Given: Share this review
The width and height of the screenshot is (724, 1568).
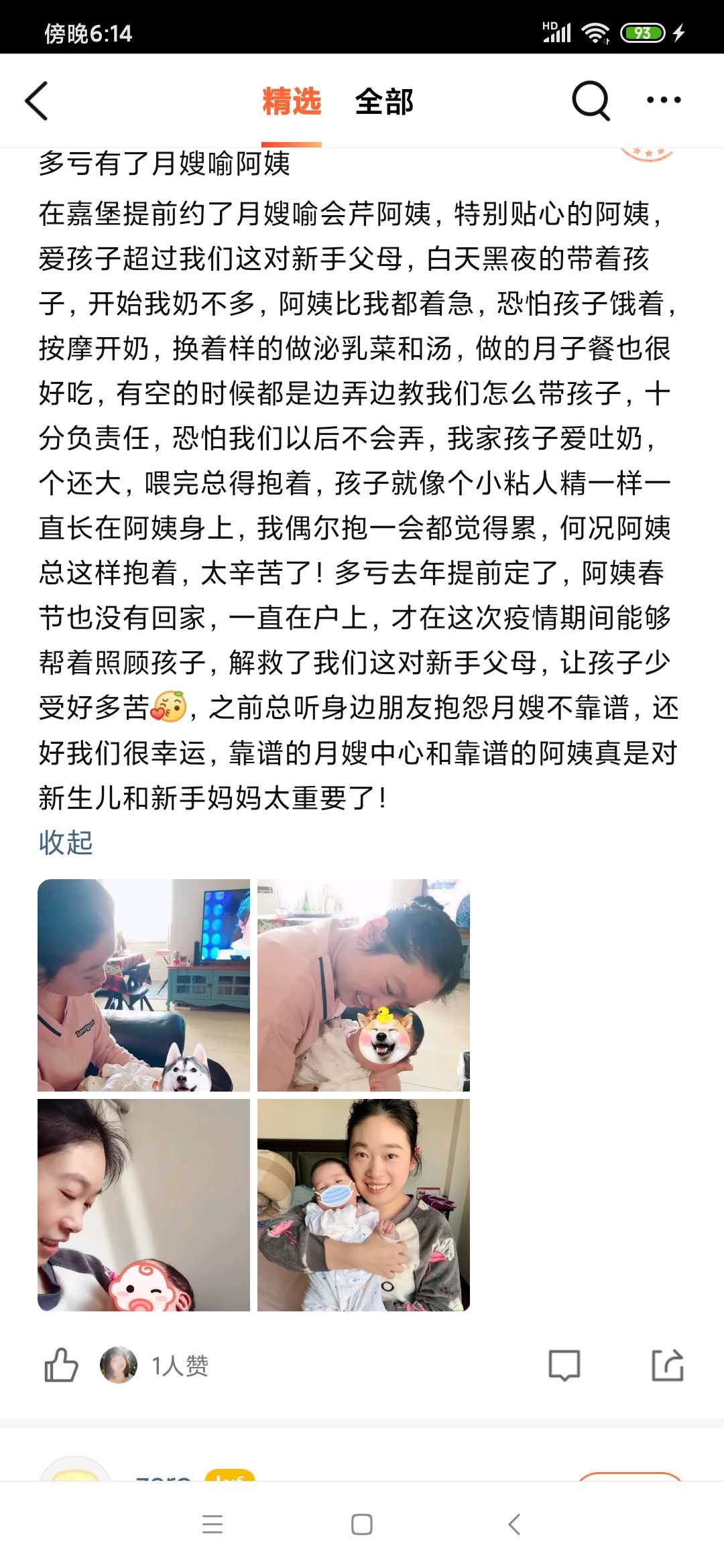Looking at the screenshot, I should click(x=668, y=1365).
